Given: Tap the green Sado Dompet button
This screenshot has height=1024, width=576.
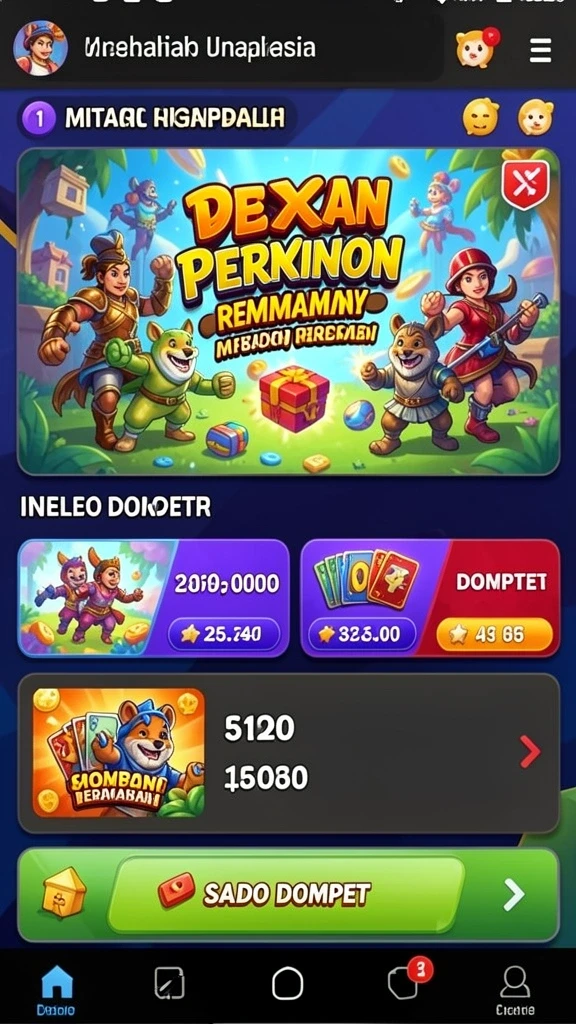Looking at the screenshot, I should point(288,895).
